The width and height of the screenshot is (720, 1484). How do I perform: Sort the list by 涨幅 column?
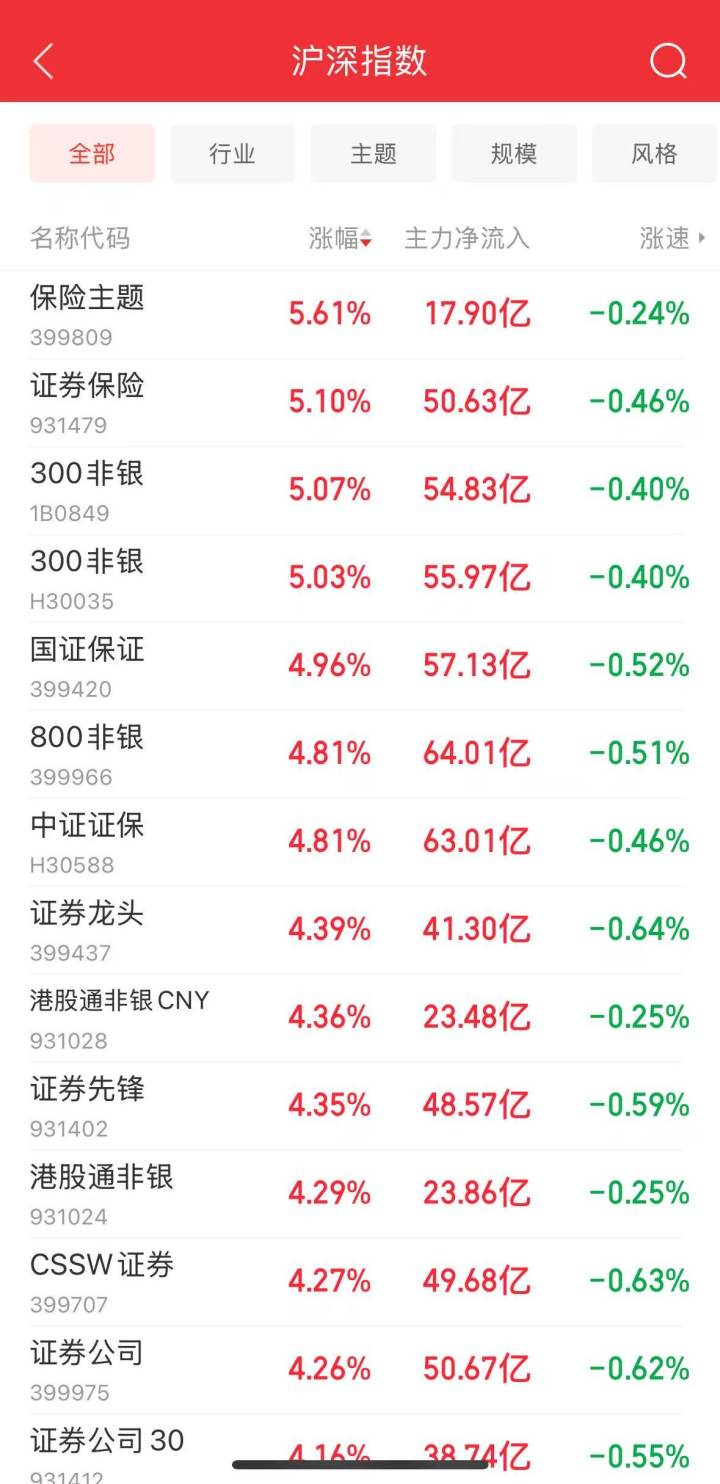point(339,238)
